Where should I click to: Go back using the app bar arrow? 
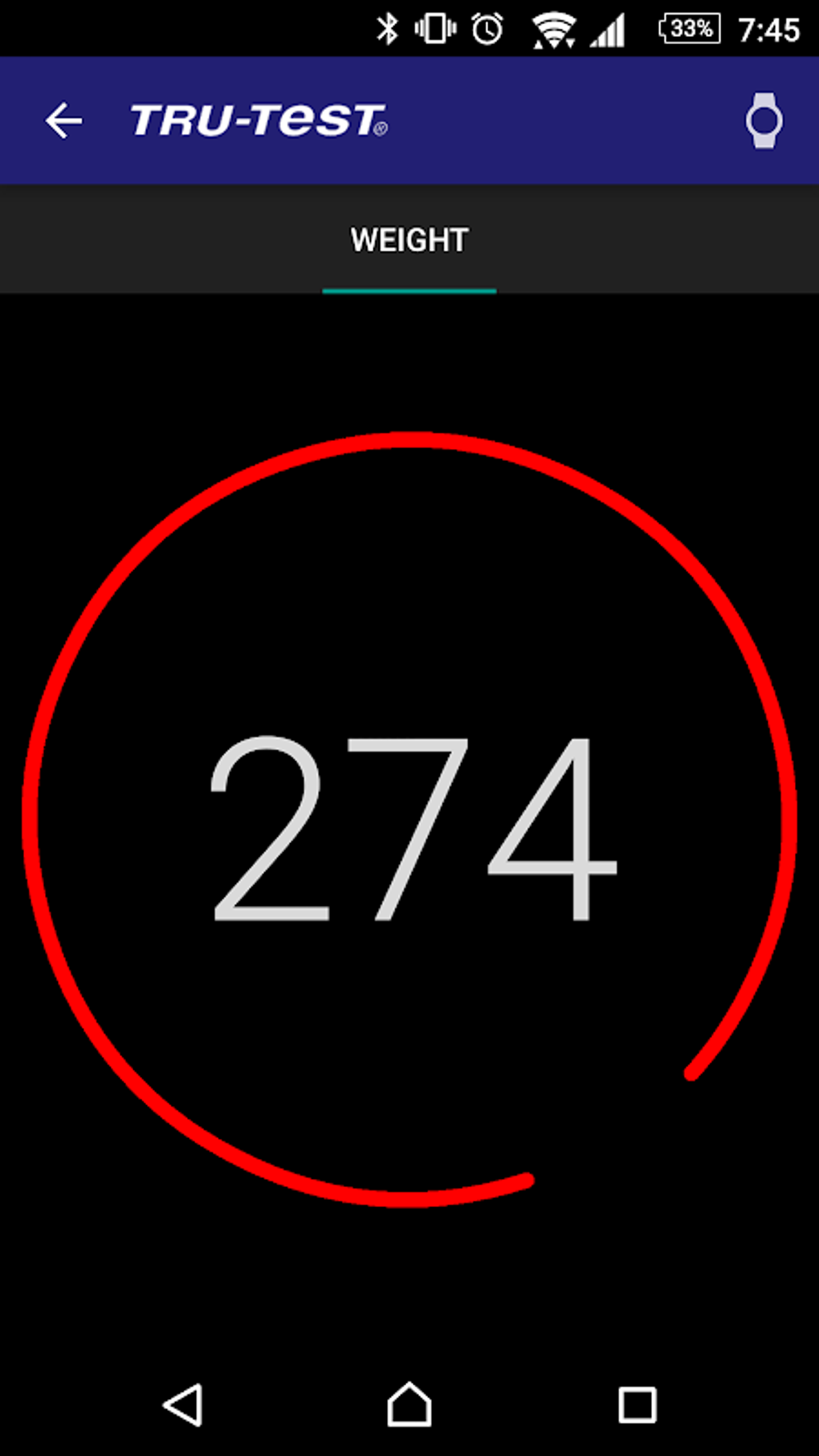click(63, 121)
